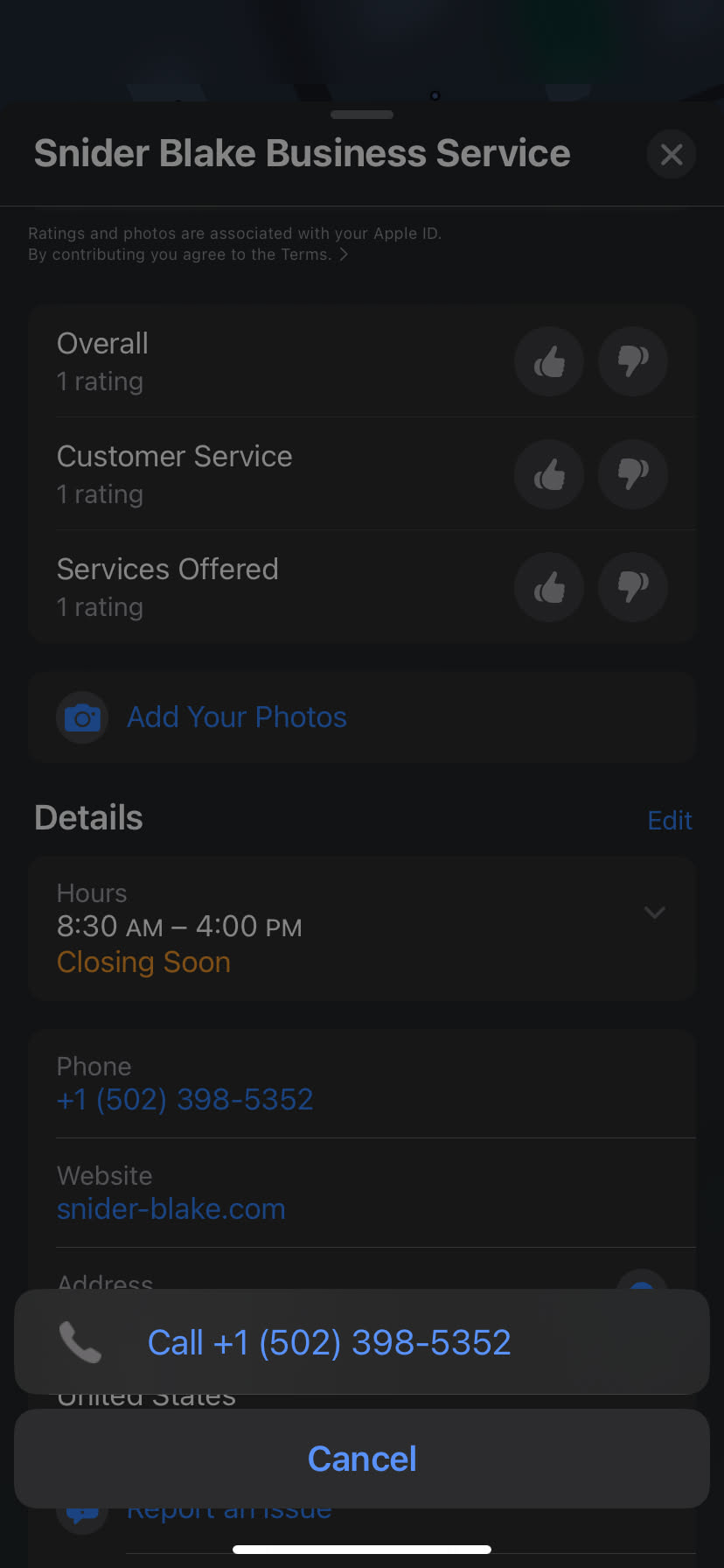Viewport: 724px width, 1568px height.
Task: Close the Snider Blake Business Service card
Action: pos(671,155)
